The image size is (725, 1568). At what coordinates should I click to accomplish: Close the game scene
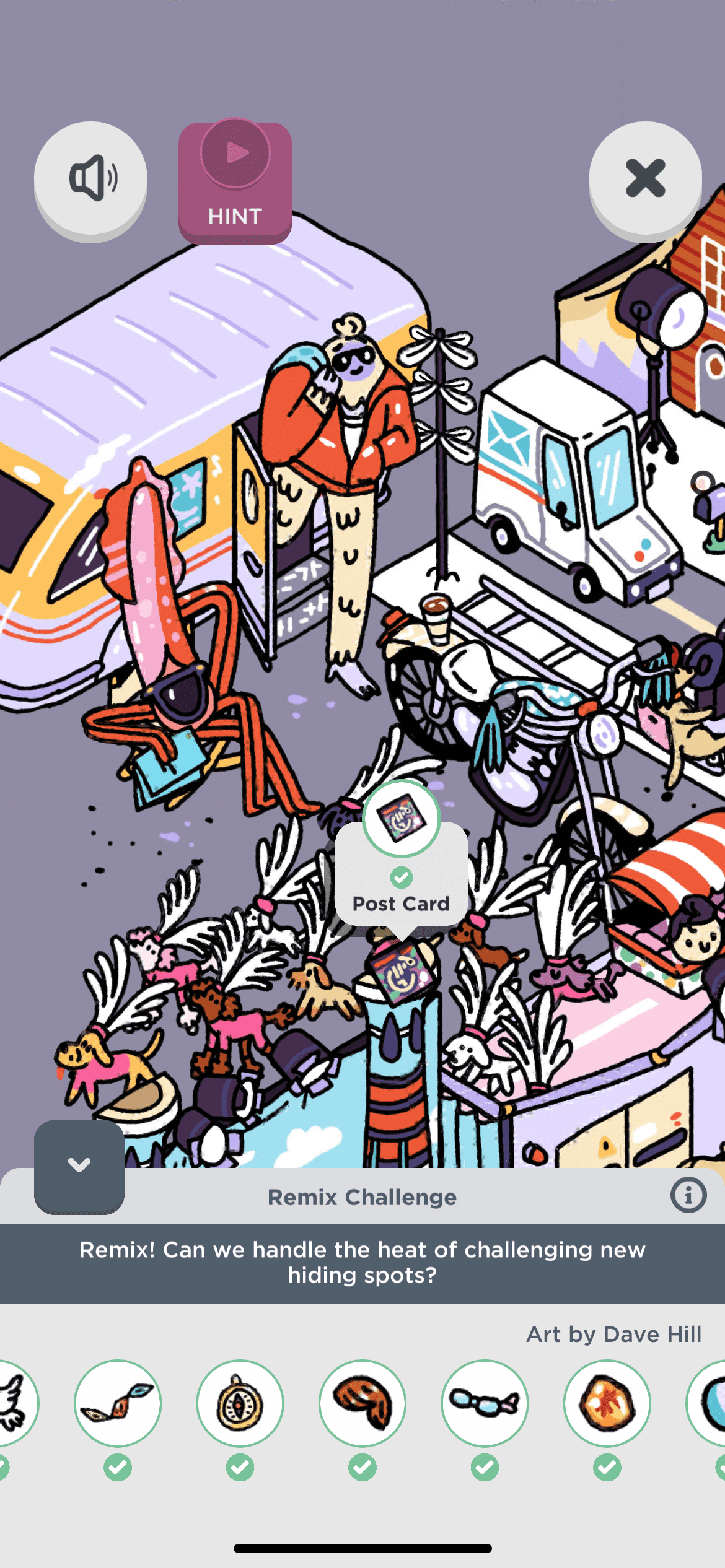pos(645,178)
